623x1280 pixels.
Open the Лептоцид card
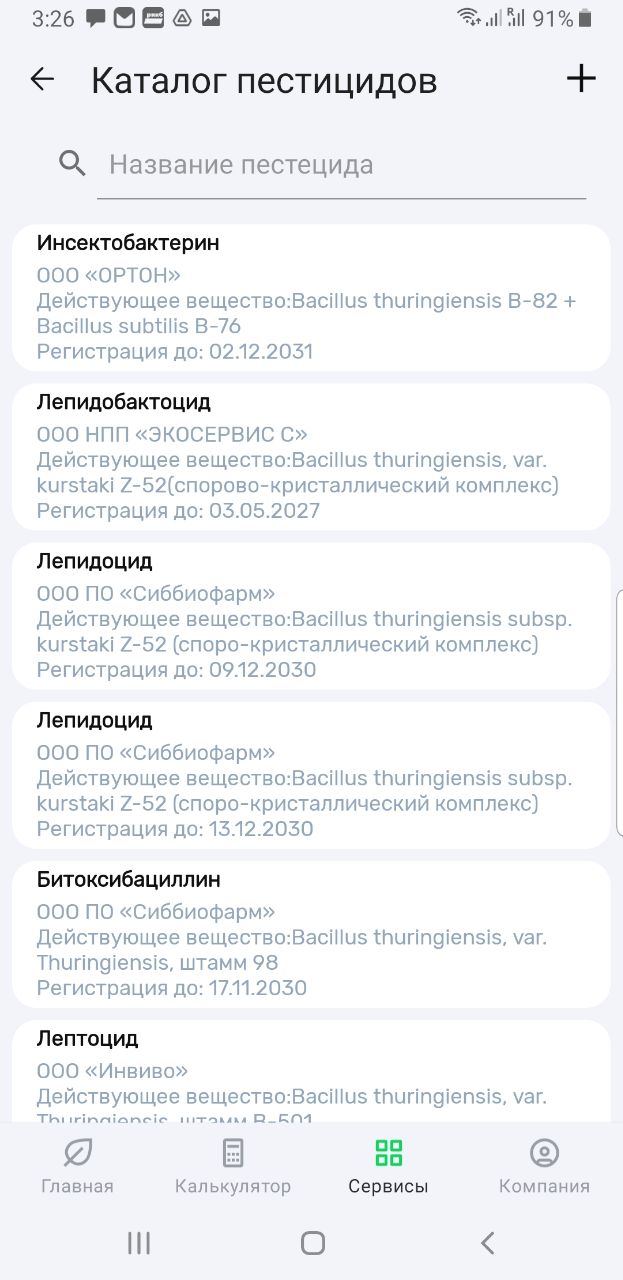tap(311, 1072)
